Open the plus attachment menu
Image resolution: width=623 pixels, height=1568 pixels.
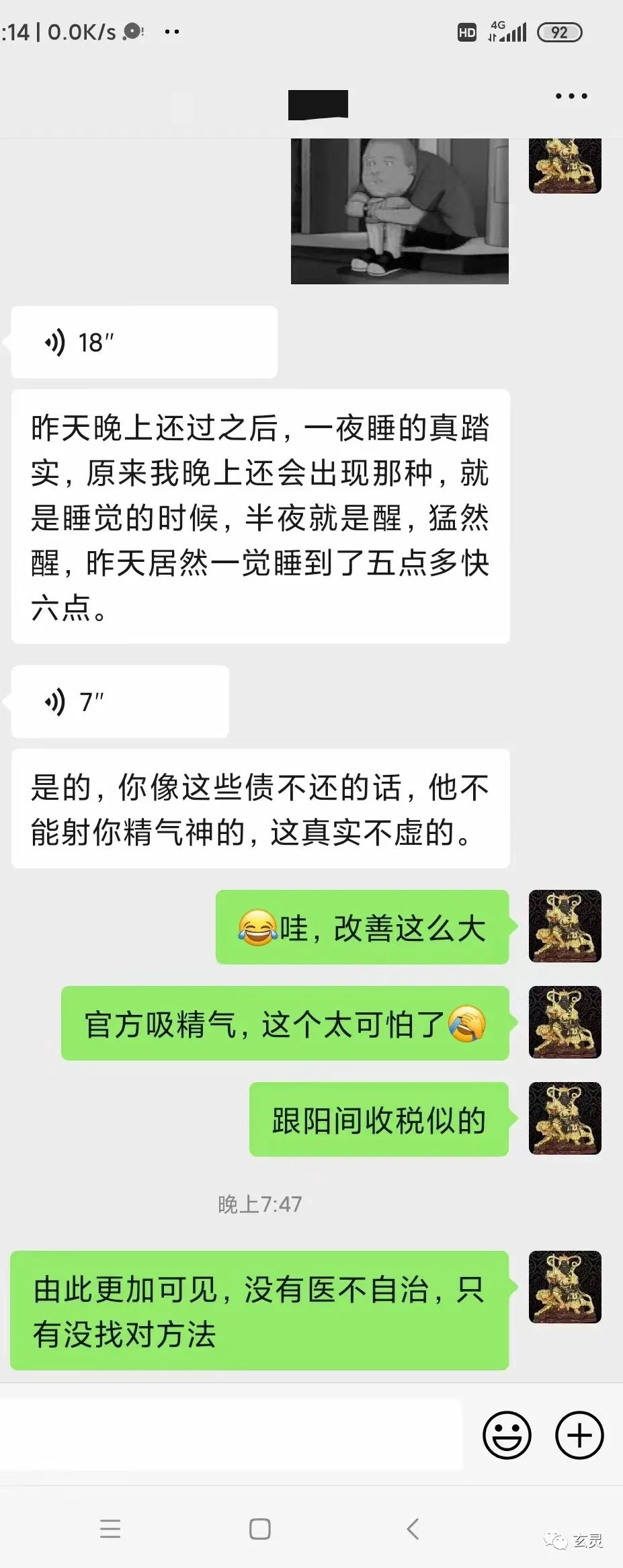pyautogui.click(x=579, y=1435)
